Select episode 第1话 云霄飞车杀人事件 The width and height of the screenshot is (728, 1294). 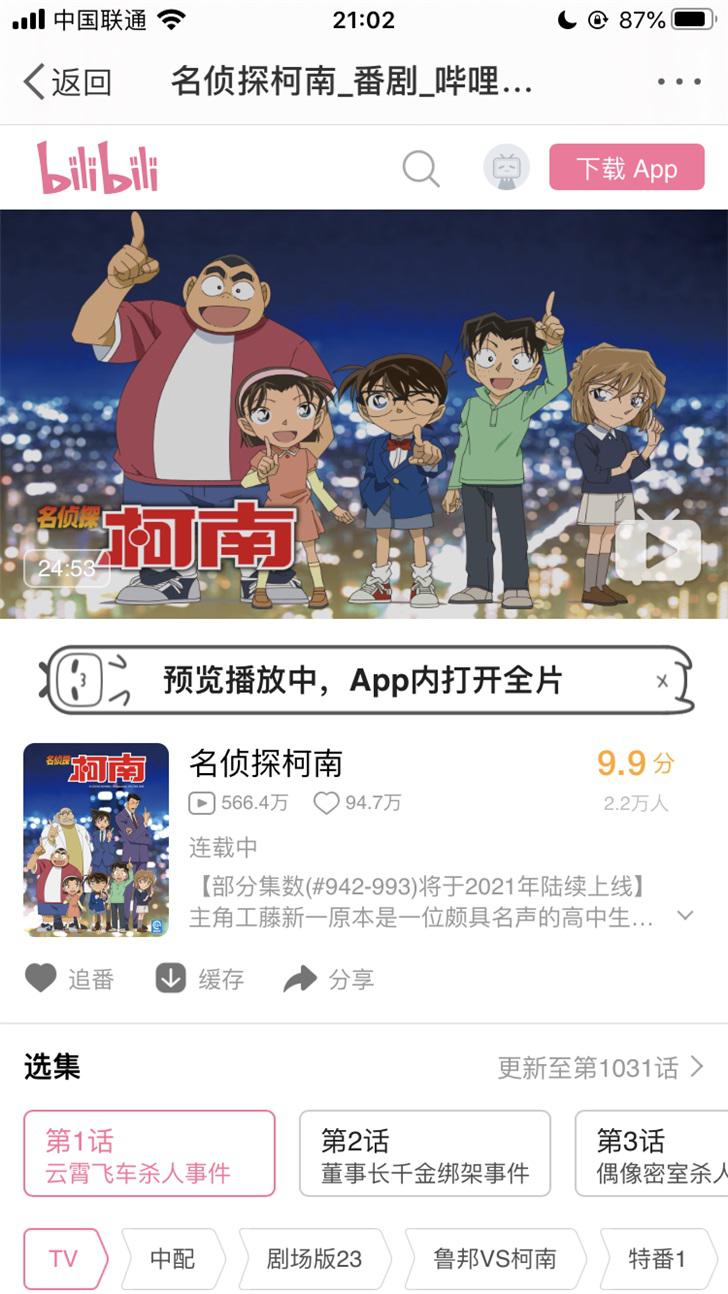pyautogui.click(x=149, y=1153)
